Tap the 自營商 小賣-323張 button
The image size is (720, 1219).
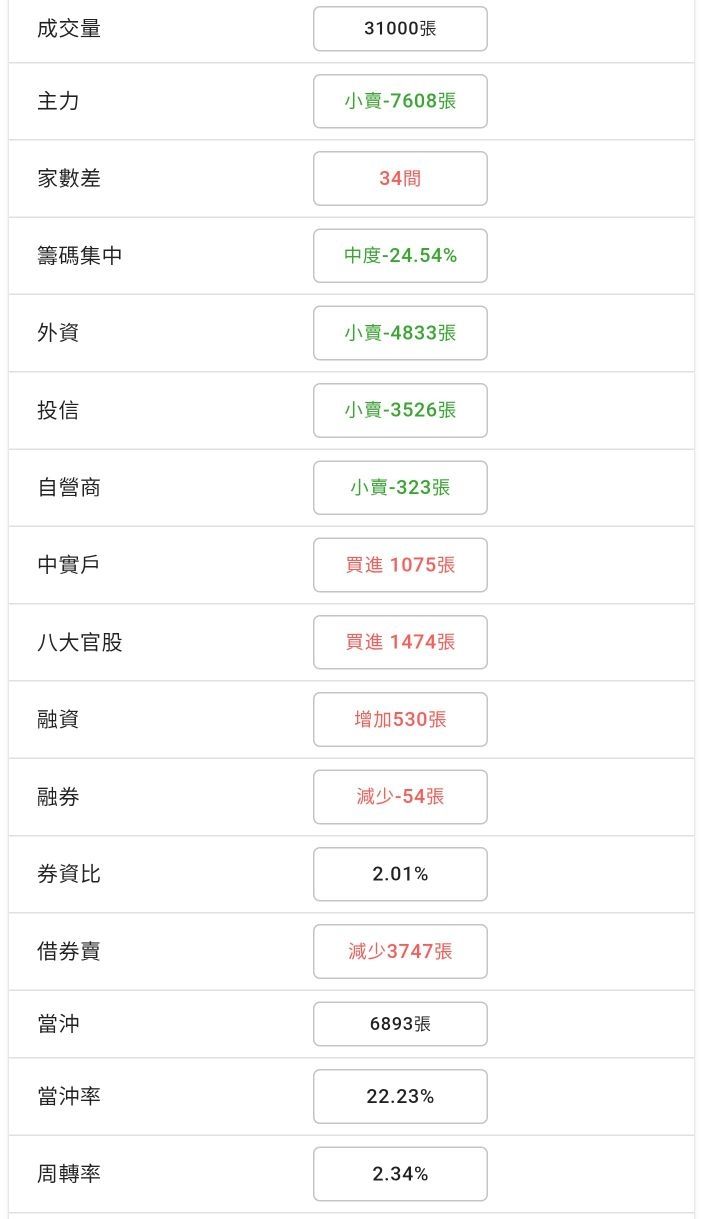tap(400, 488)
